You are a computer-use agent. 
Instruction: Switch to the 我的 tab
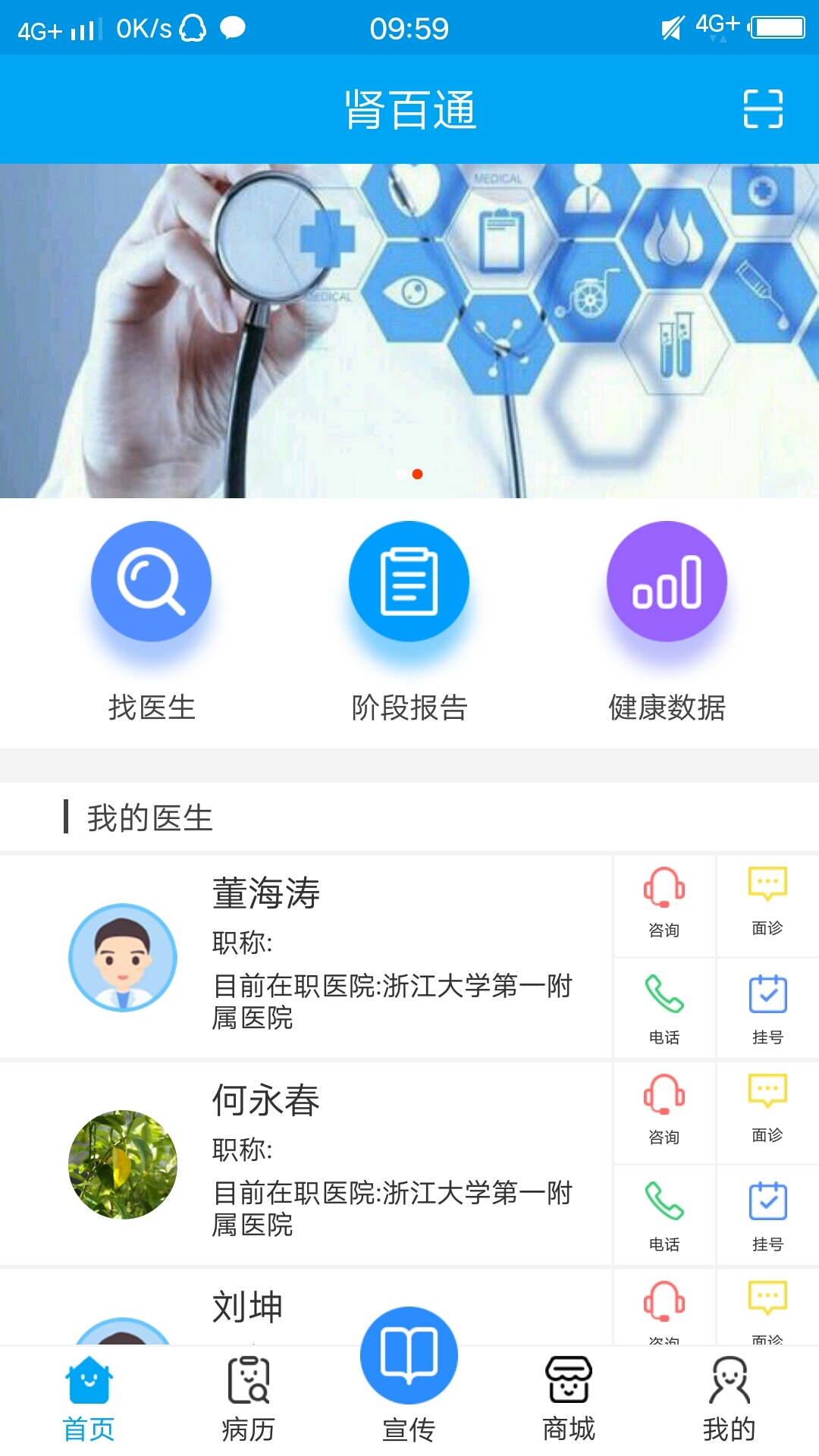pos(729,1400)
